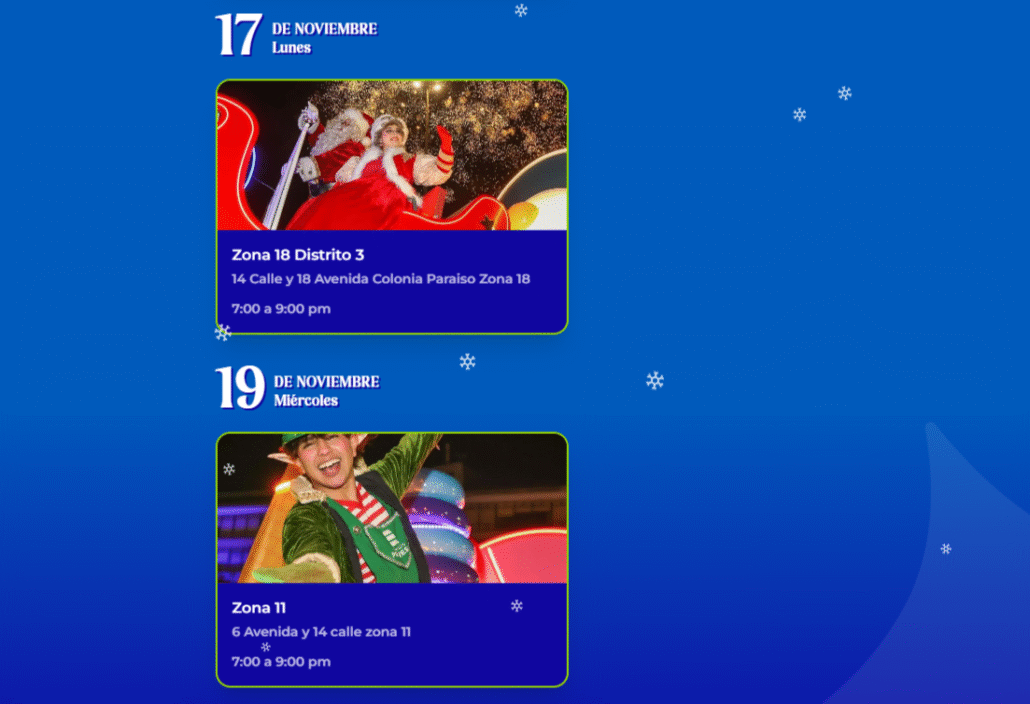Open the Zona 18 Distrito 3 event card

[392, 207]
